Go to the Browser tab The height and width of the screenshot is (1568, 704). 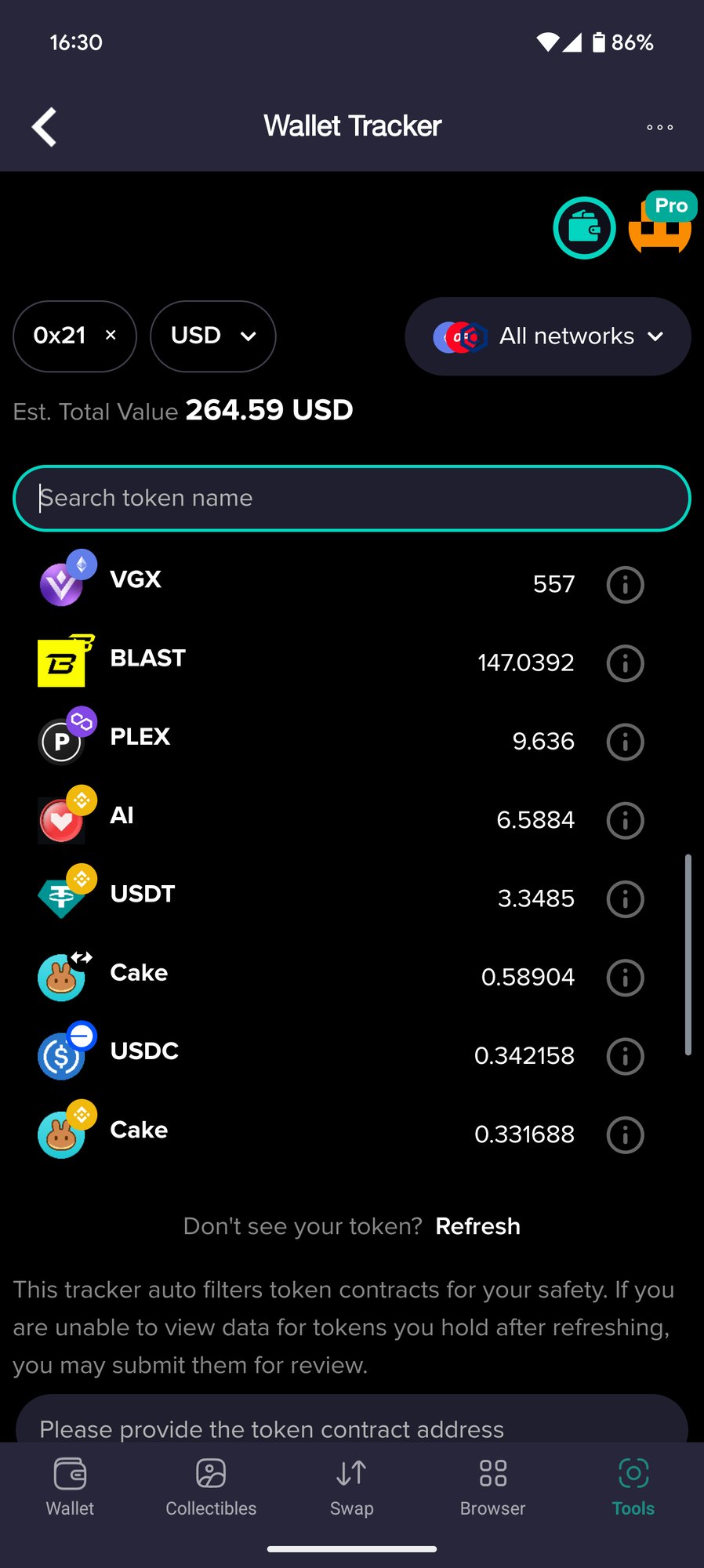[x=492, y=1487]
